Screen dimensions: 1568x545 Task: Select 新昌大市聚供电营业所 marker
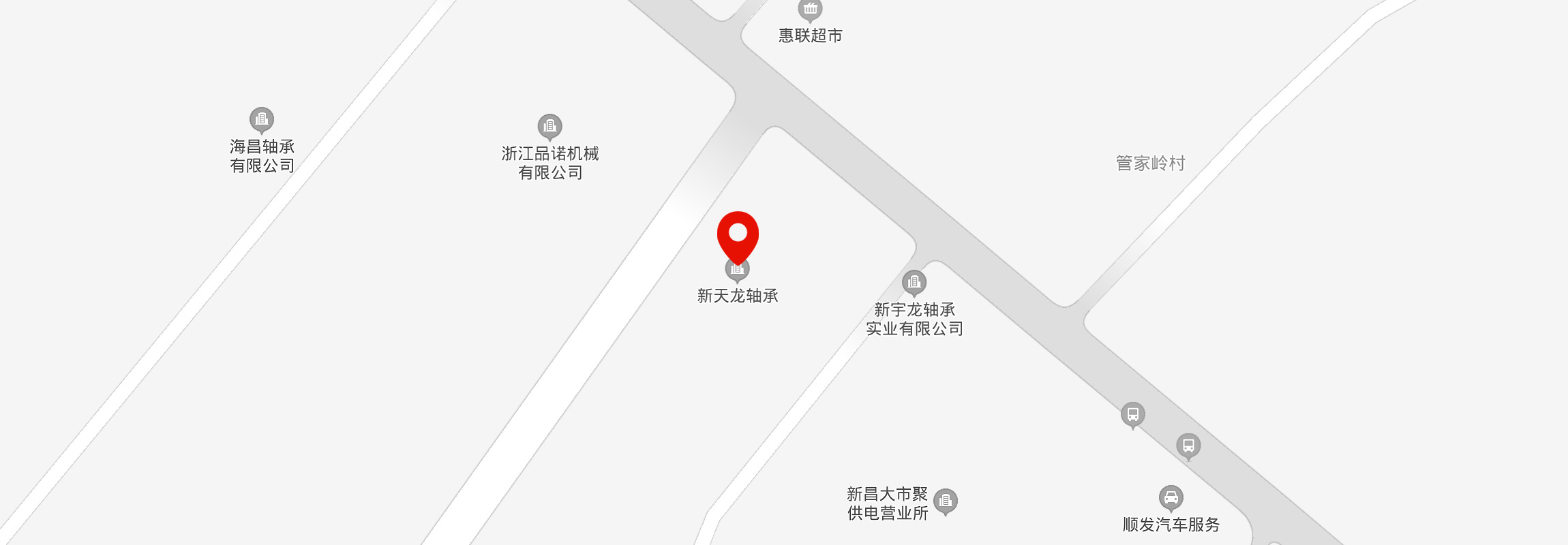point(945,501)
